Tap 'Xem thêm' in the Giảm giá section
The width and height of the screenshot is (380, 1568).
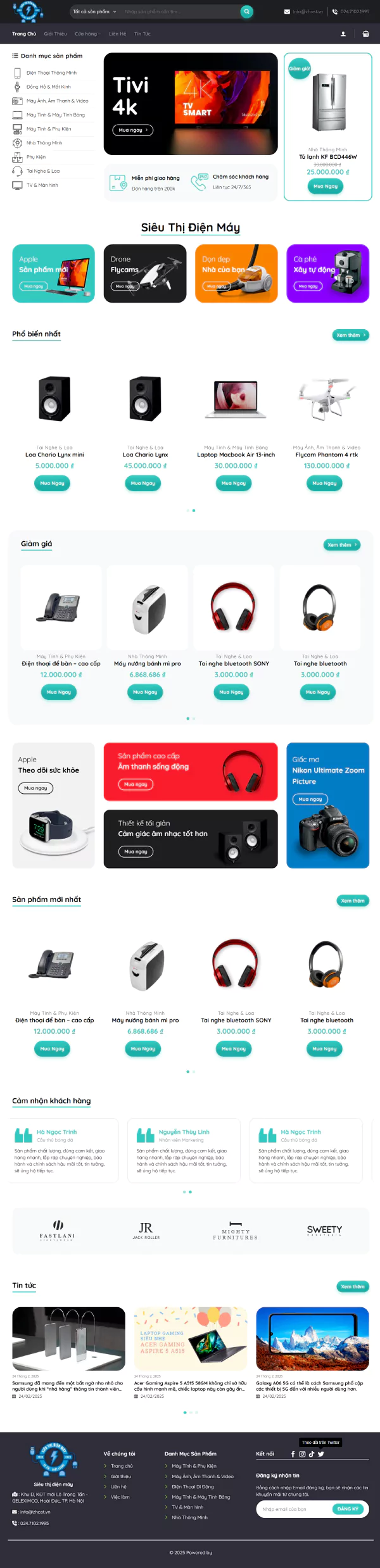point(341,545)
